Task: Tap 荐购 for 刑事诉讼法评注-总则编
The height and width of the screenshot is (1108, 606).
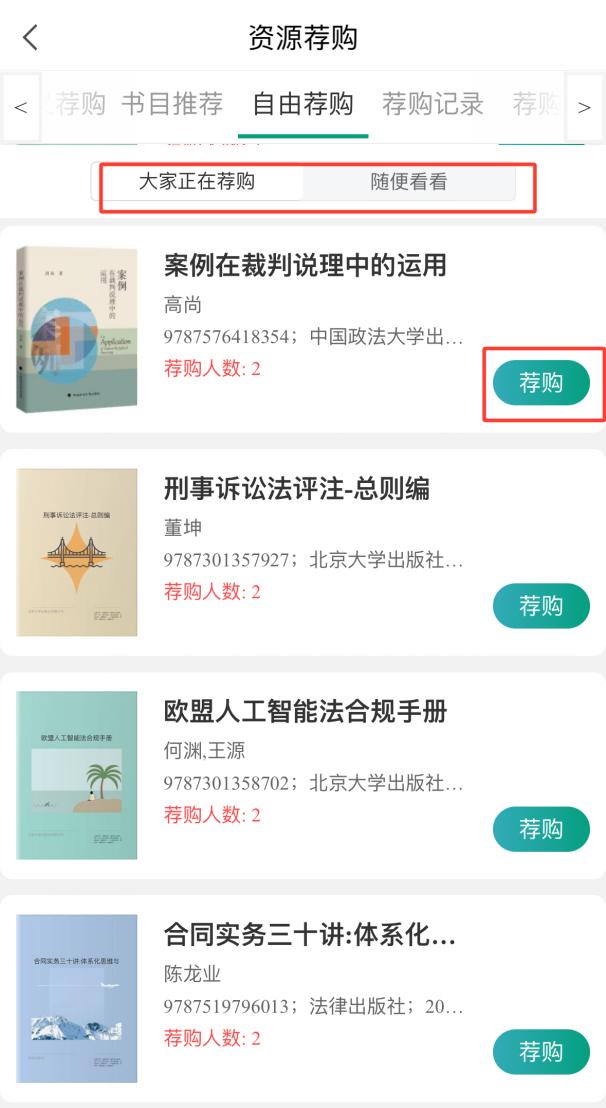Action: point(541,606)
